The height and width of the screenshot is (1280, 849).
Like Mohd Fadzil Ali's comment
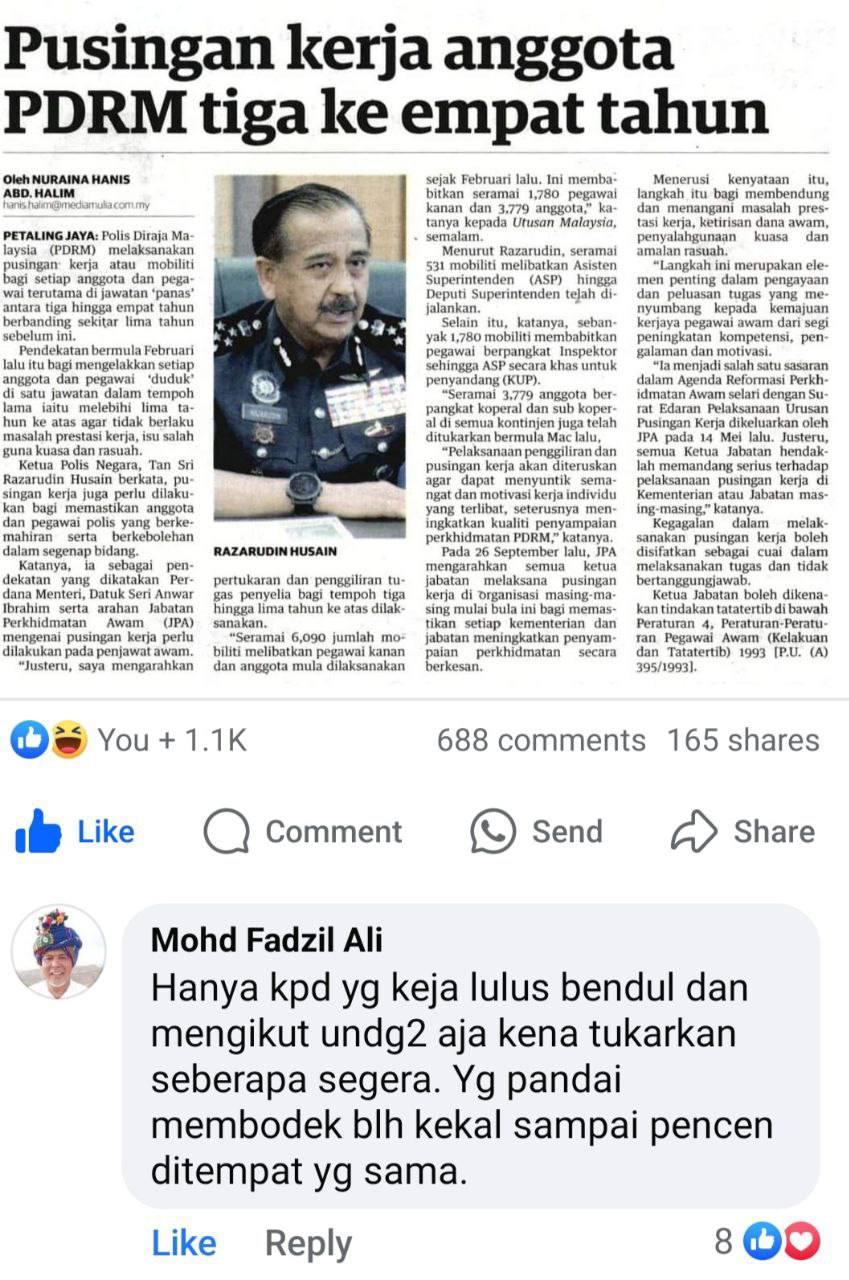point(184,1243)
